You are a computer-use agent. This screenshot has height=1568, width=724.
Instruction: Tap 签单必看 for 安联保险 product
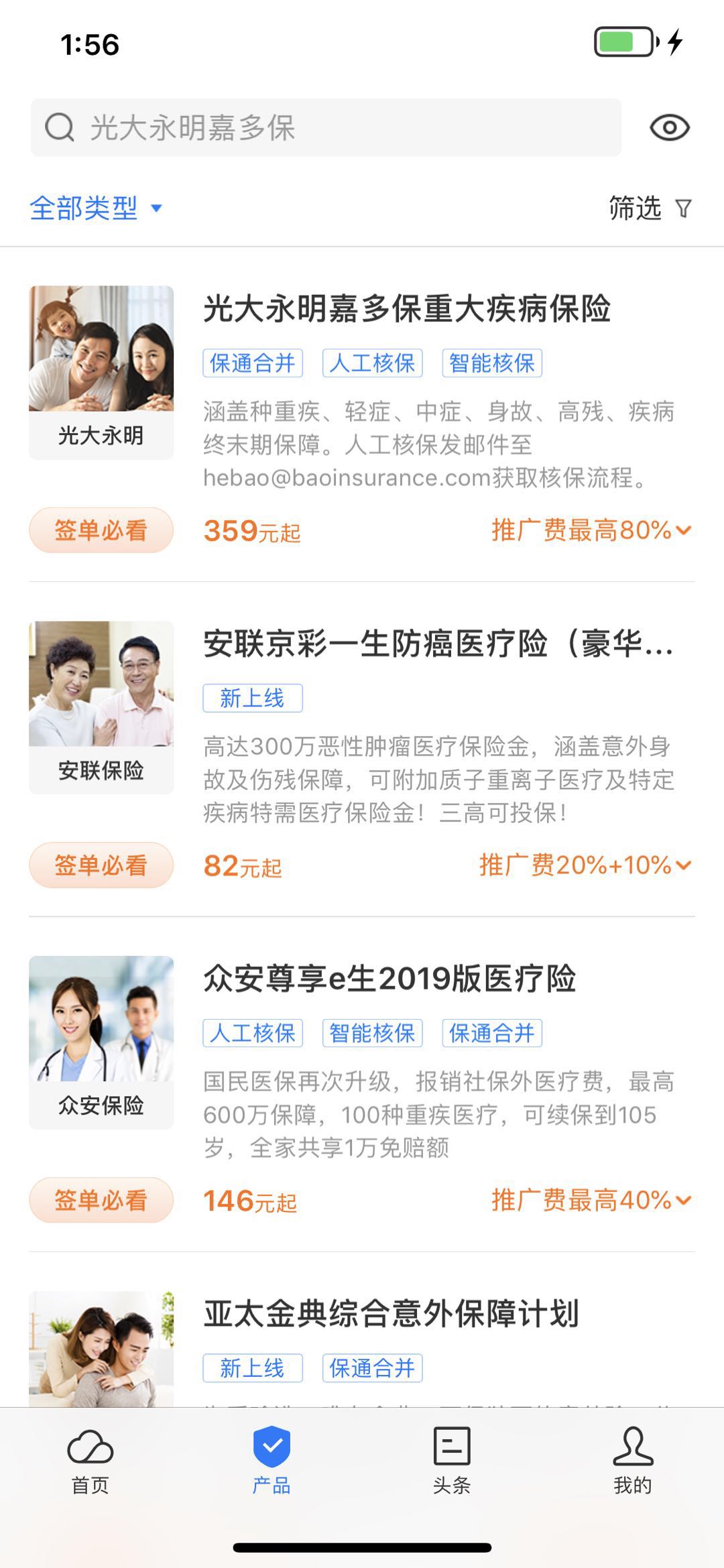pyautogui.click(x=101, y=865)
